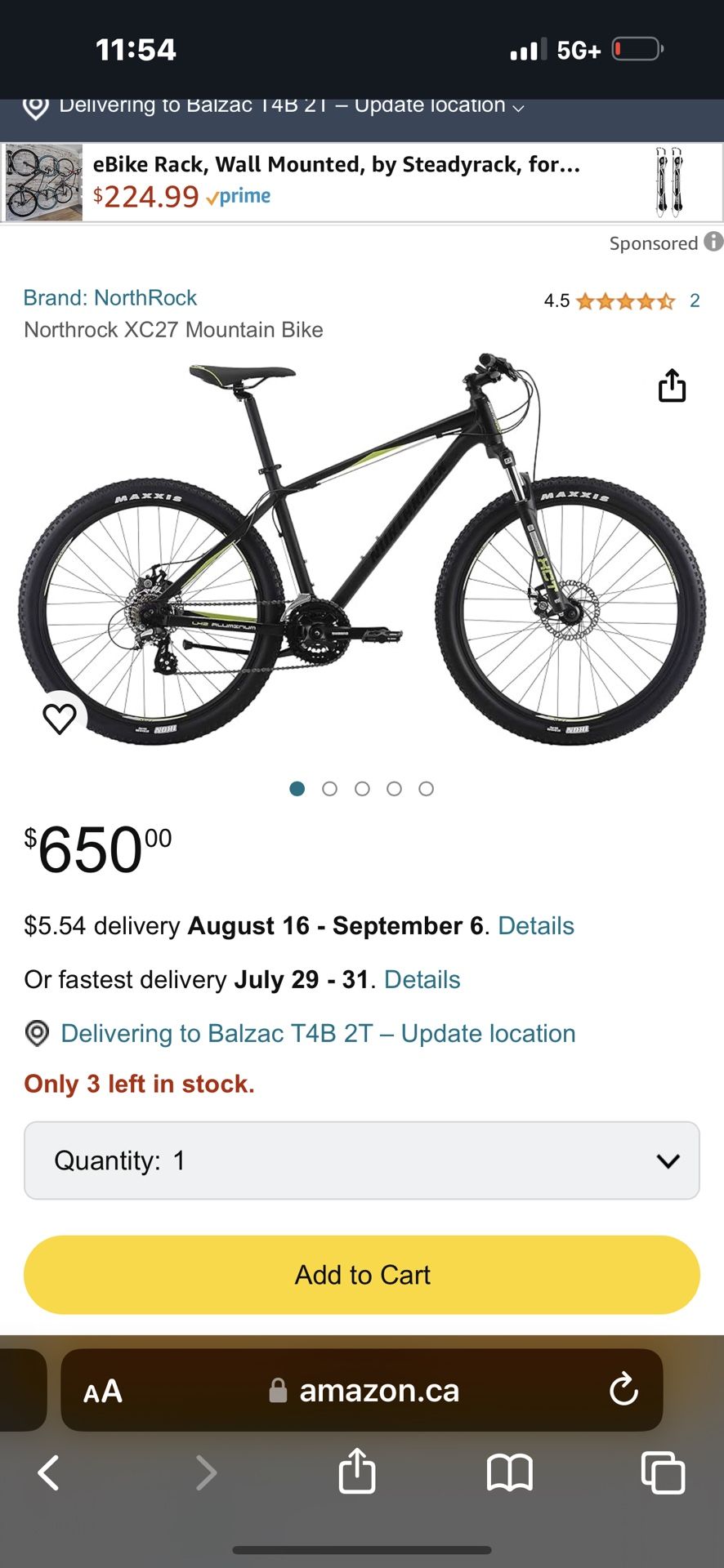The width and height of the screenshot is (724, 1568).
Task: Show all open Safari tabs
Action: pyautogui.click(x=663, y=1473)
